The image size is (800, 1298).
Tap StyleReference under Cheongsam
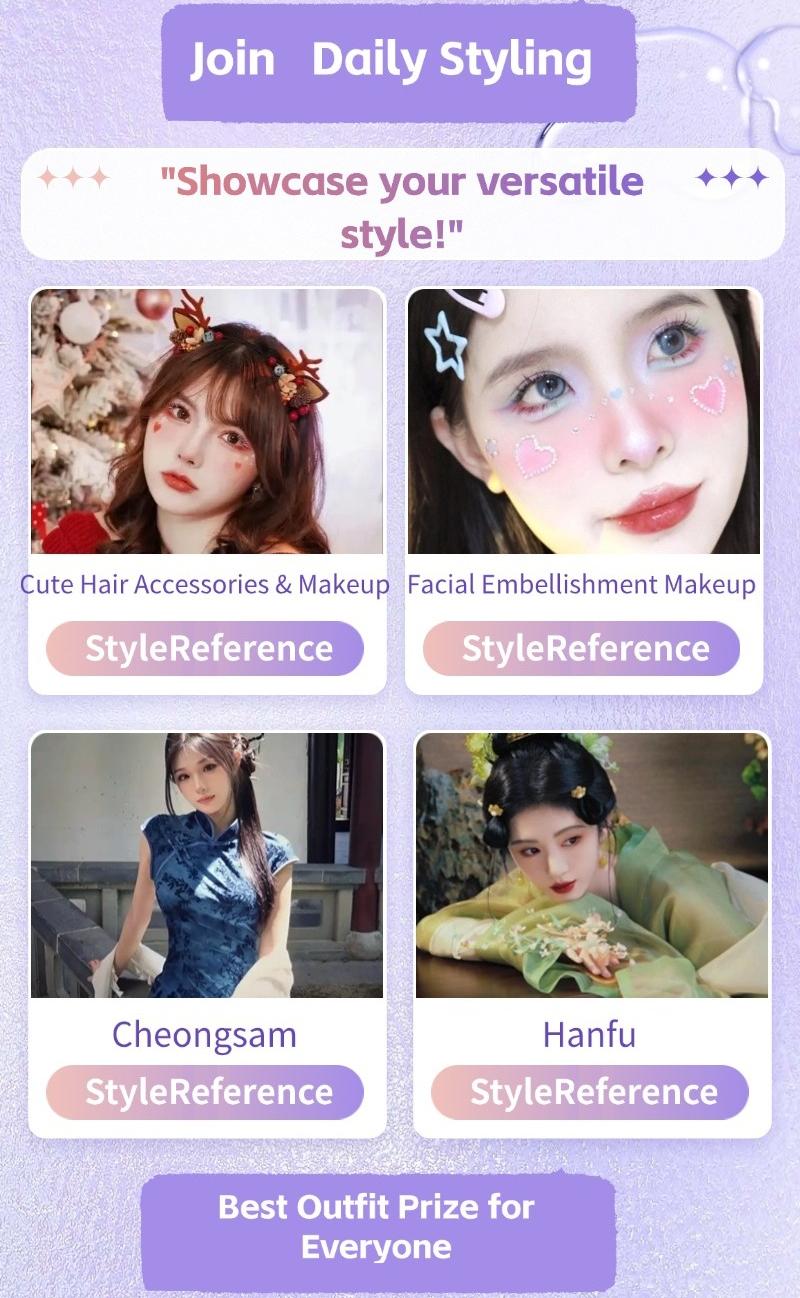(x=205, y=1092)
